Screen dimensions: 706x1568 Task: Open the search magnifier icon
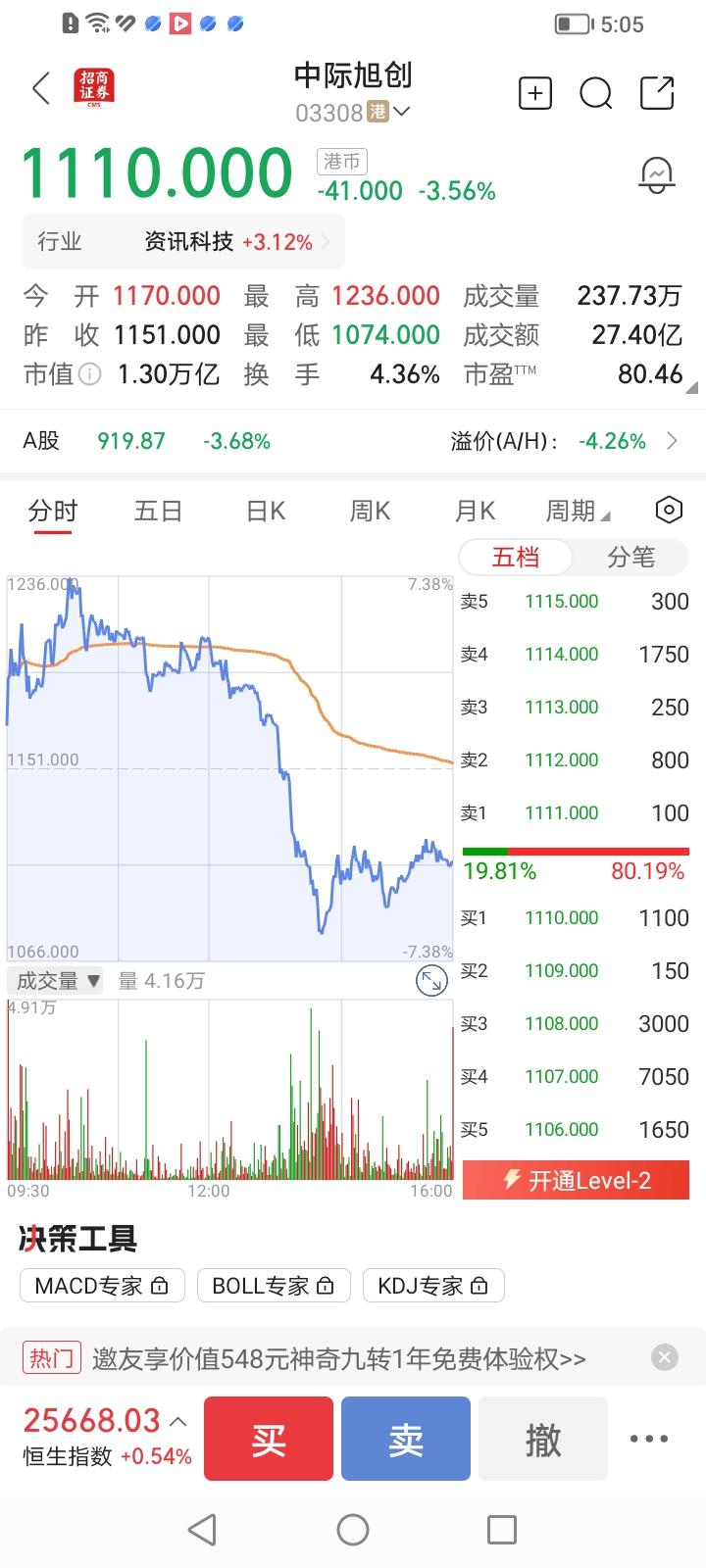(x=596, y=94)
